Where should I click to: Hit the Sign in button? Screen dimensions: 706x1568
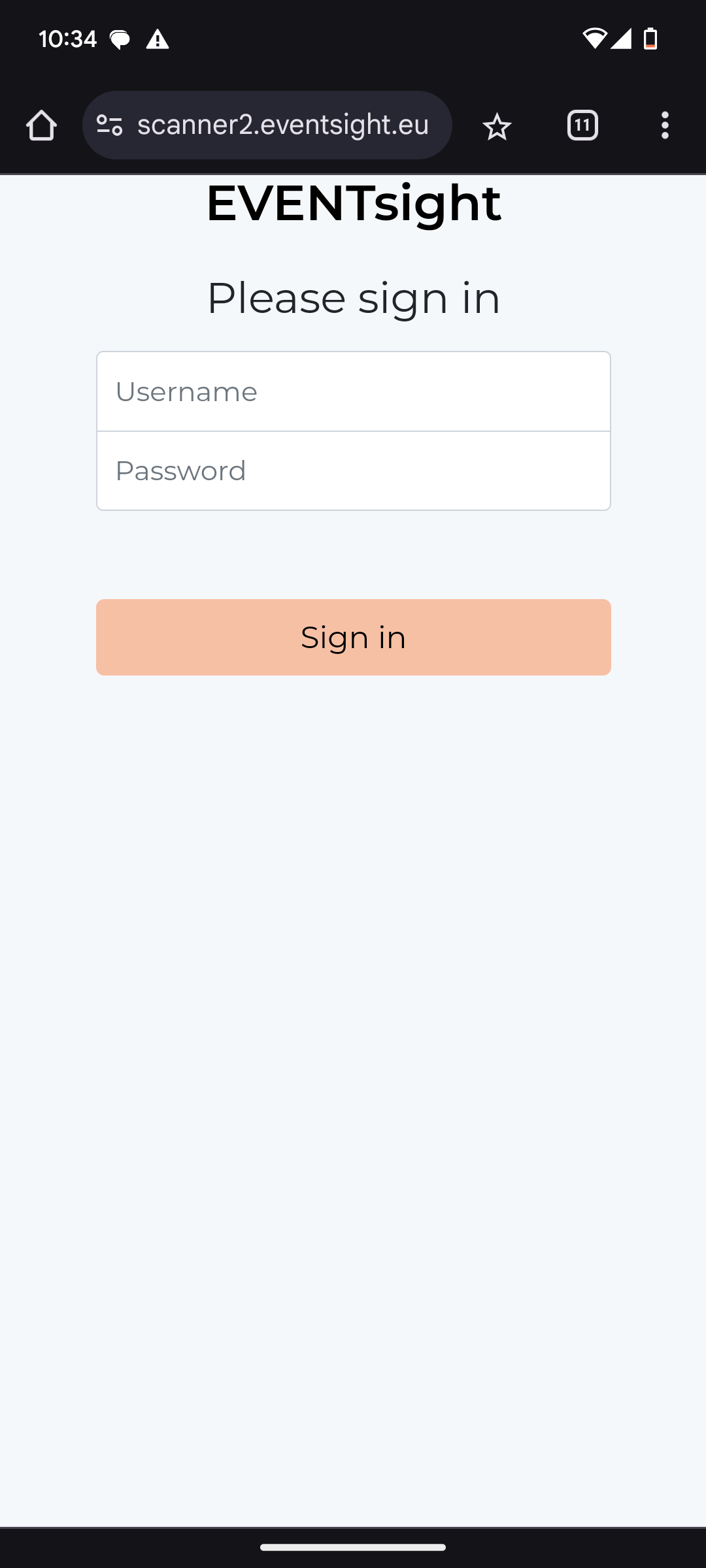354,637
